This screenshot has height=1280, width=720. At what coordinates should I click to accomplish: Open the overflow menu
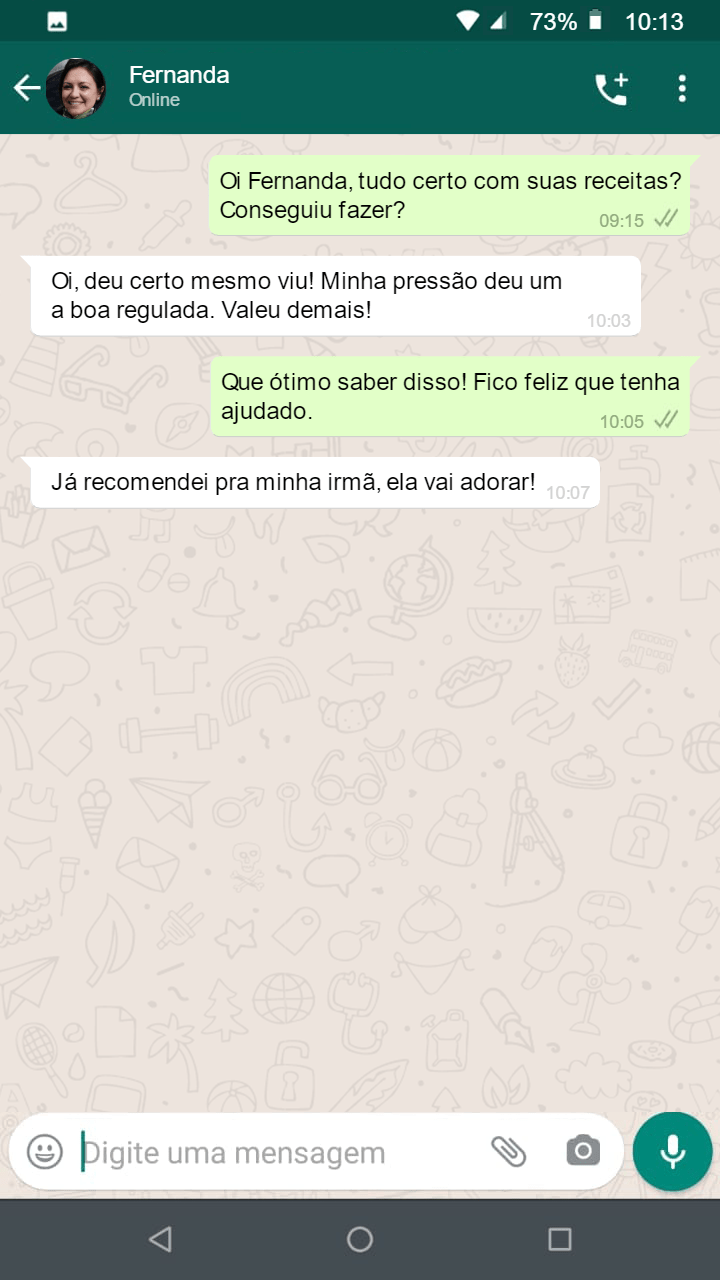(x=682, y=89)
